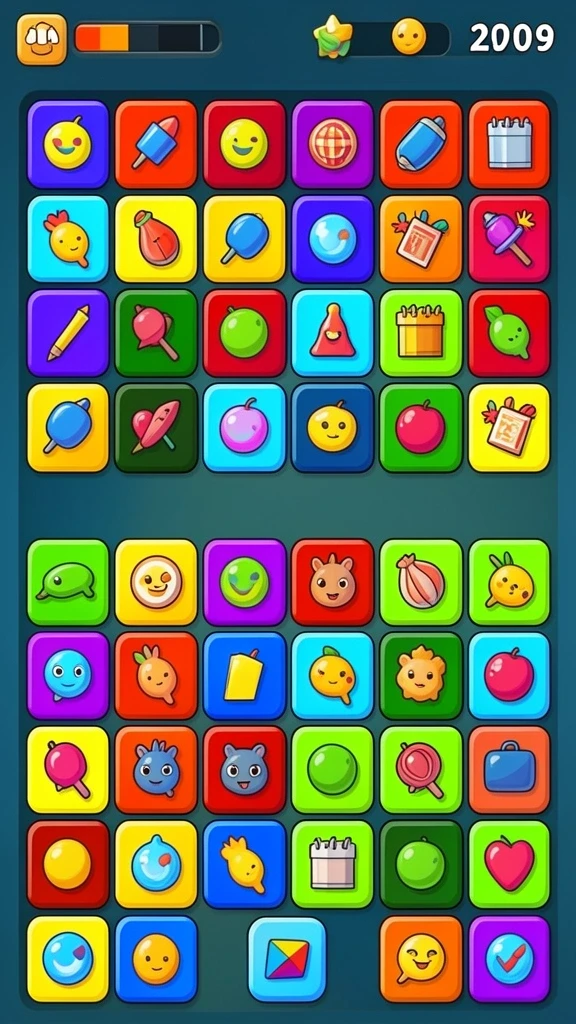Tap the yellow ball on the dark red tile
Screen dimensions: 576x1024
[x=68, y=864]
